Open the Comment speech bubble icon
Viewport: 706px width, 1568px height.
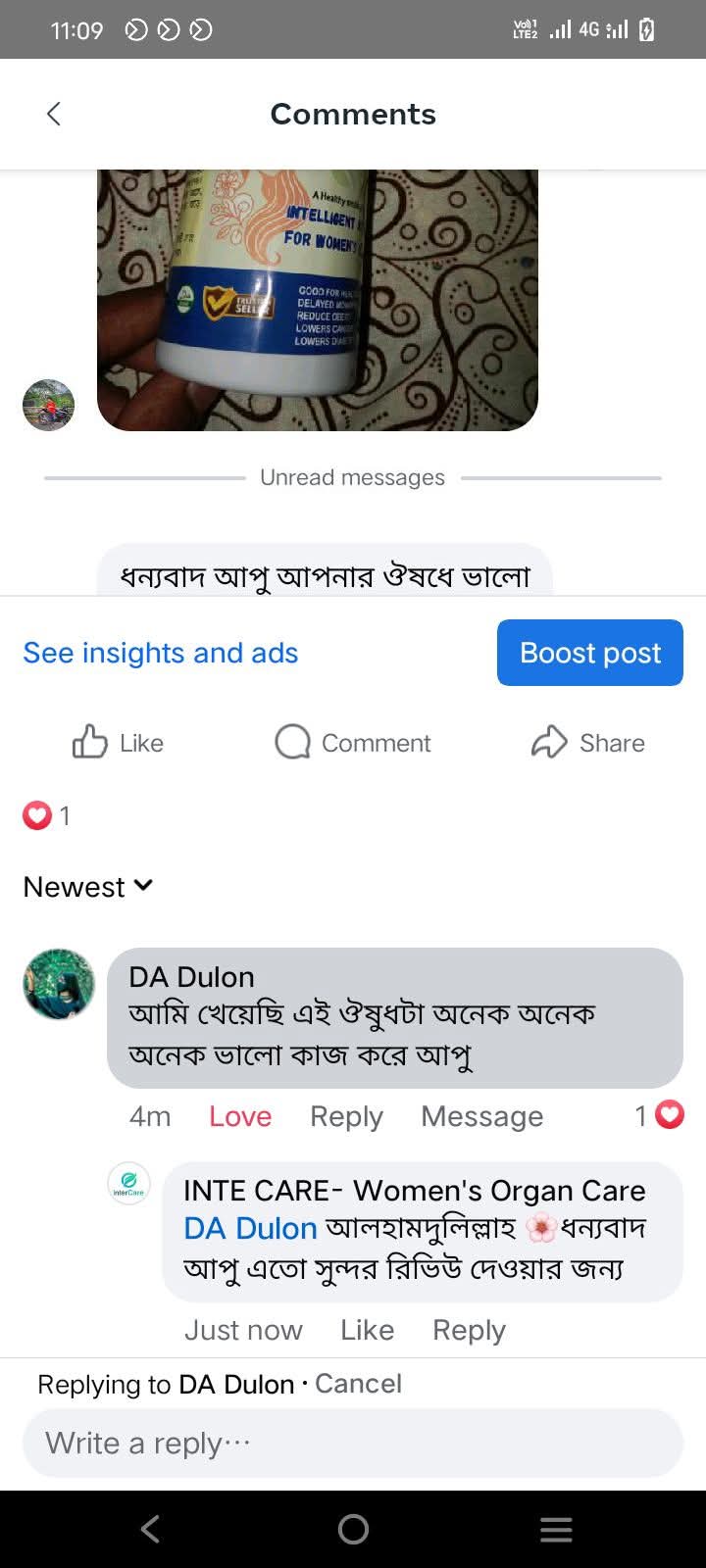pyautogui.click(x=290, y=743)
